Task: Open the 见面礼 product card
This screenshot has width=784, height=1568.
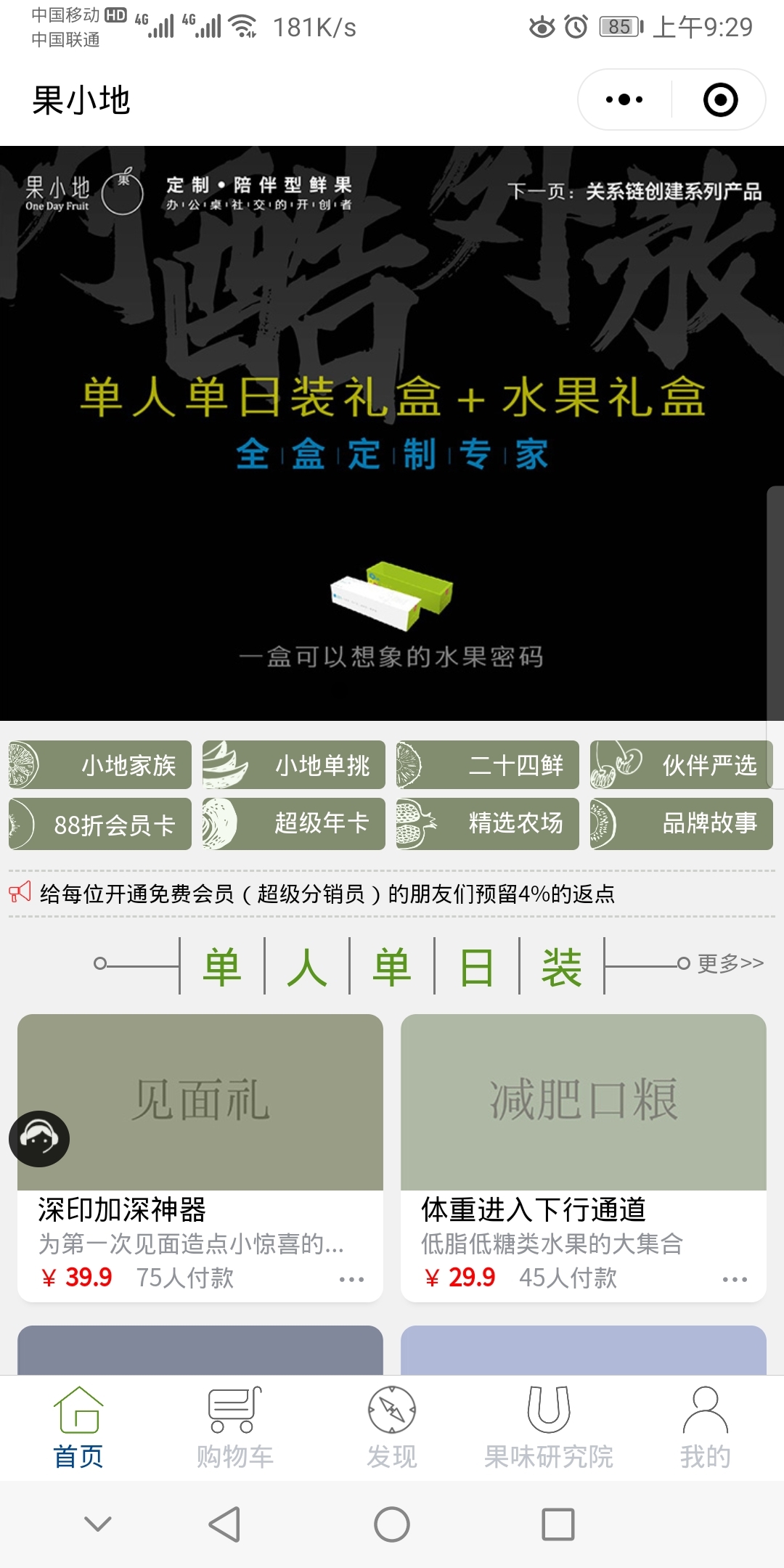Action: pyautogui.click(x=200, y=1102)
